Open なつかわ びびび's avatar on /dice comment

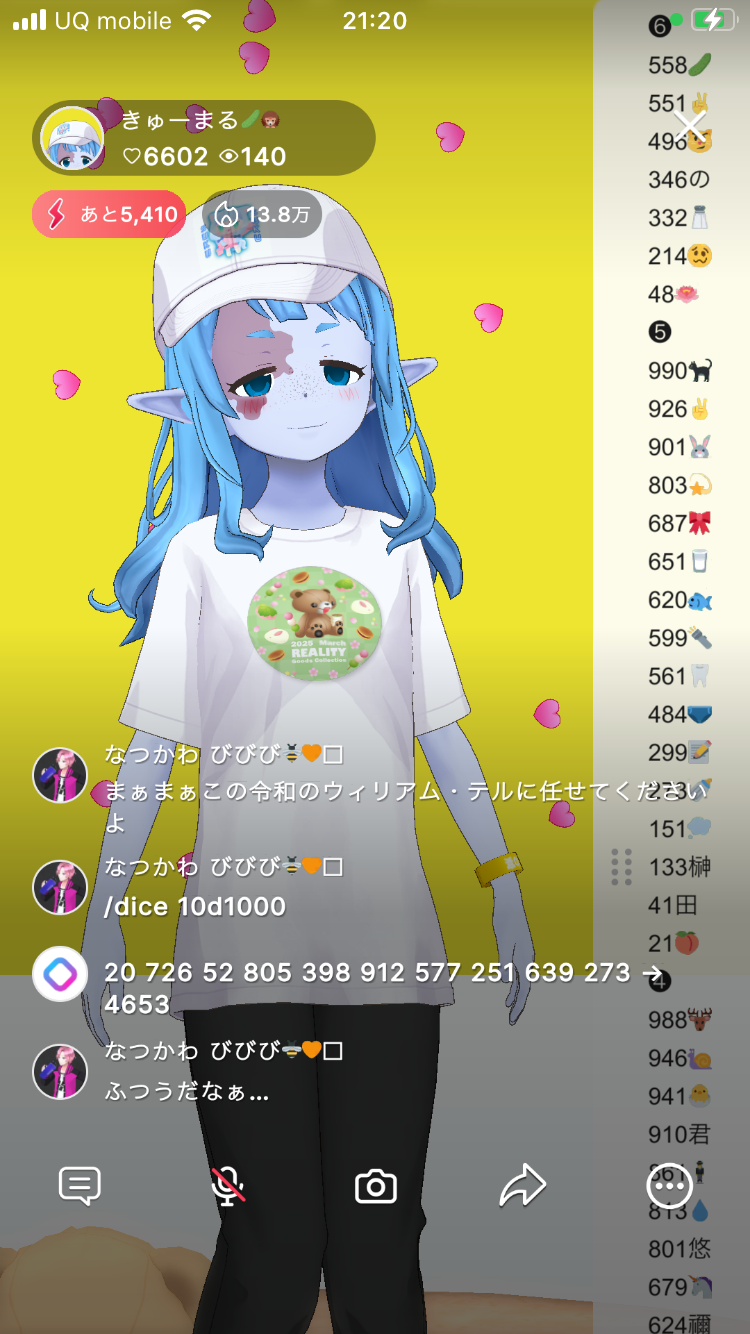60,887
